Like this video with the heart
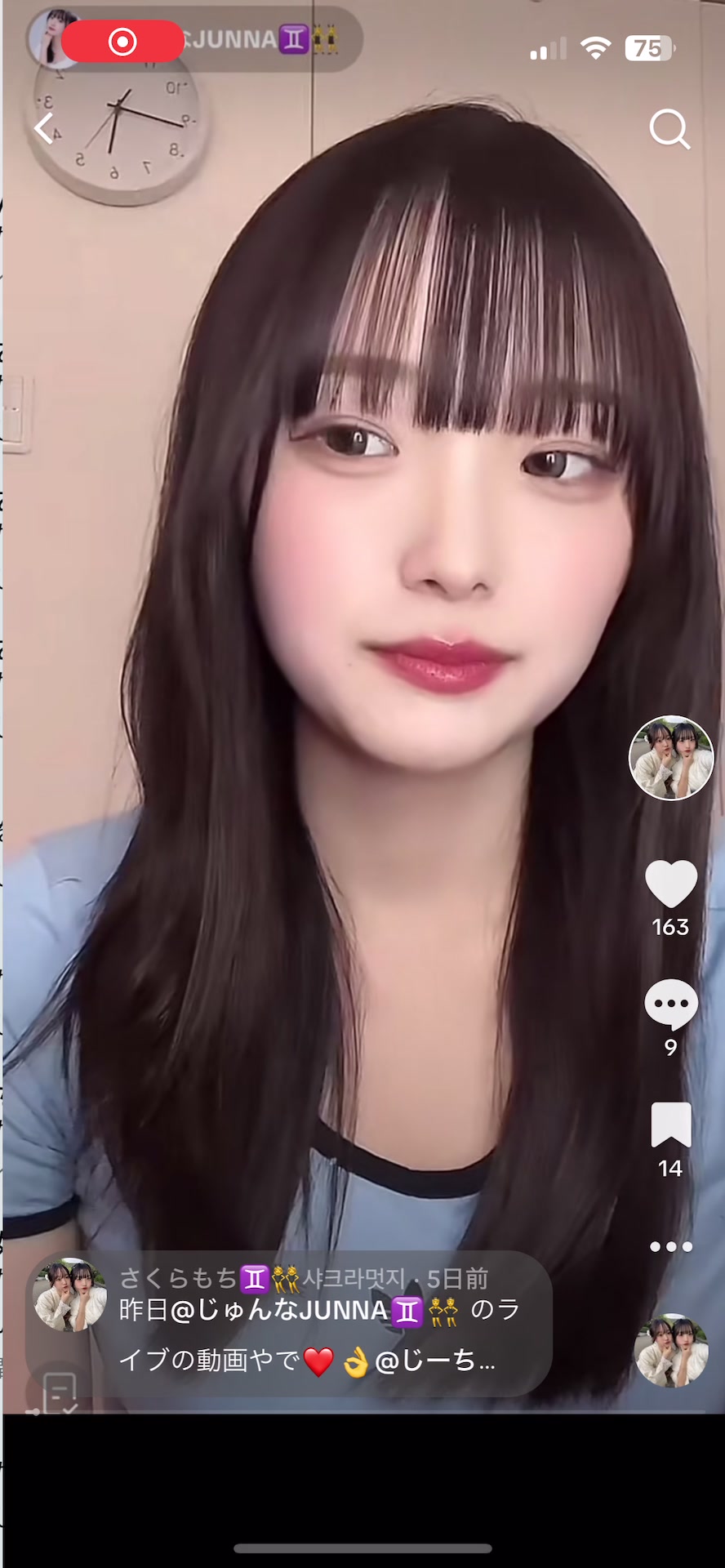The height and width of the screenshot is (1568, 725). (670, 884)
